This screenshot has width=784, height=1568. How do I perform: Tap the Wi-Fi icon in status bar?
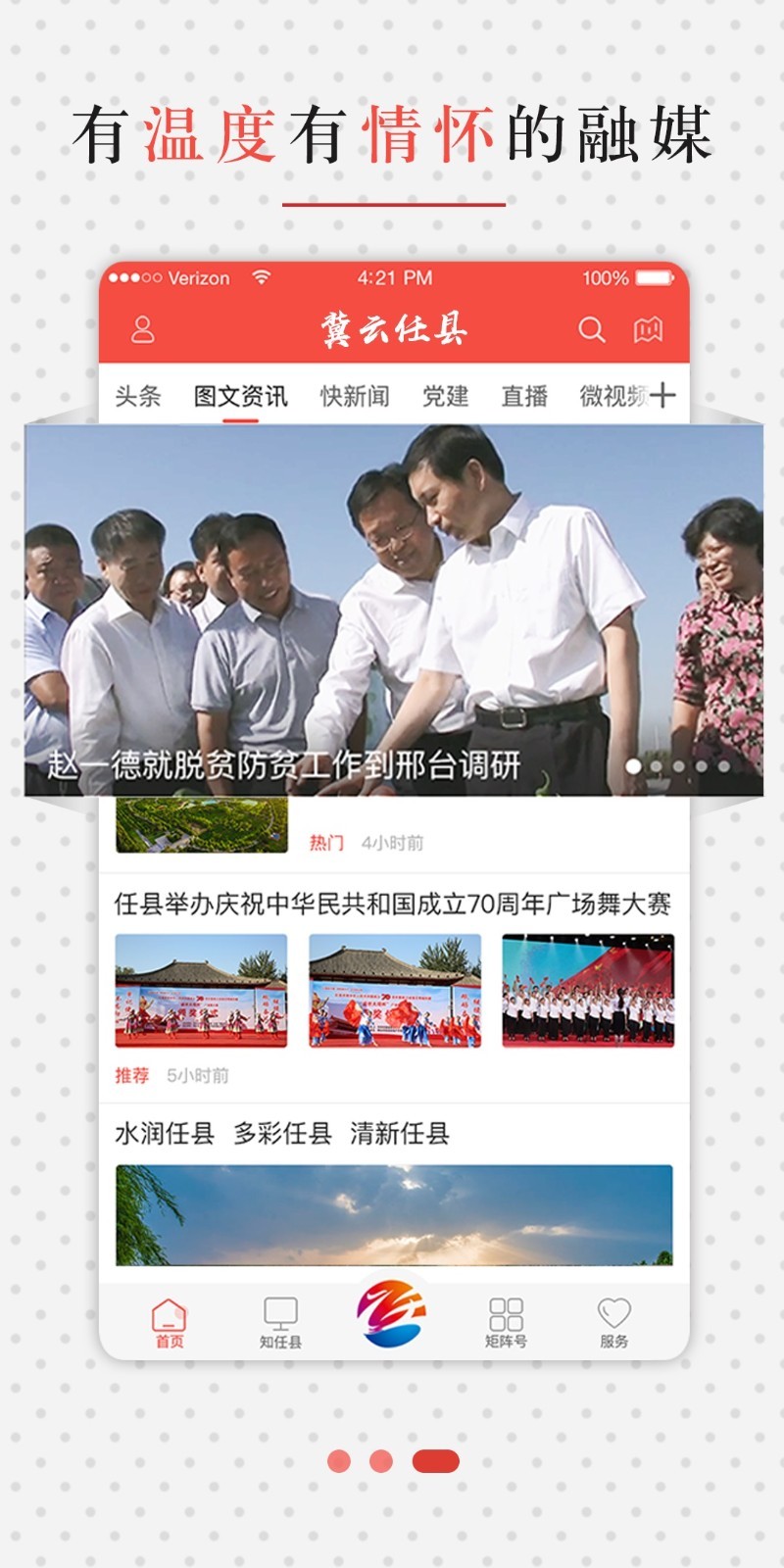point(261,278)
